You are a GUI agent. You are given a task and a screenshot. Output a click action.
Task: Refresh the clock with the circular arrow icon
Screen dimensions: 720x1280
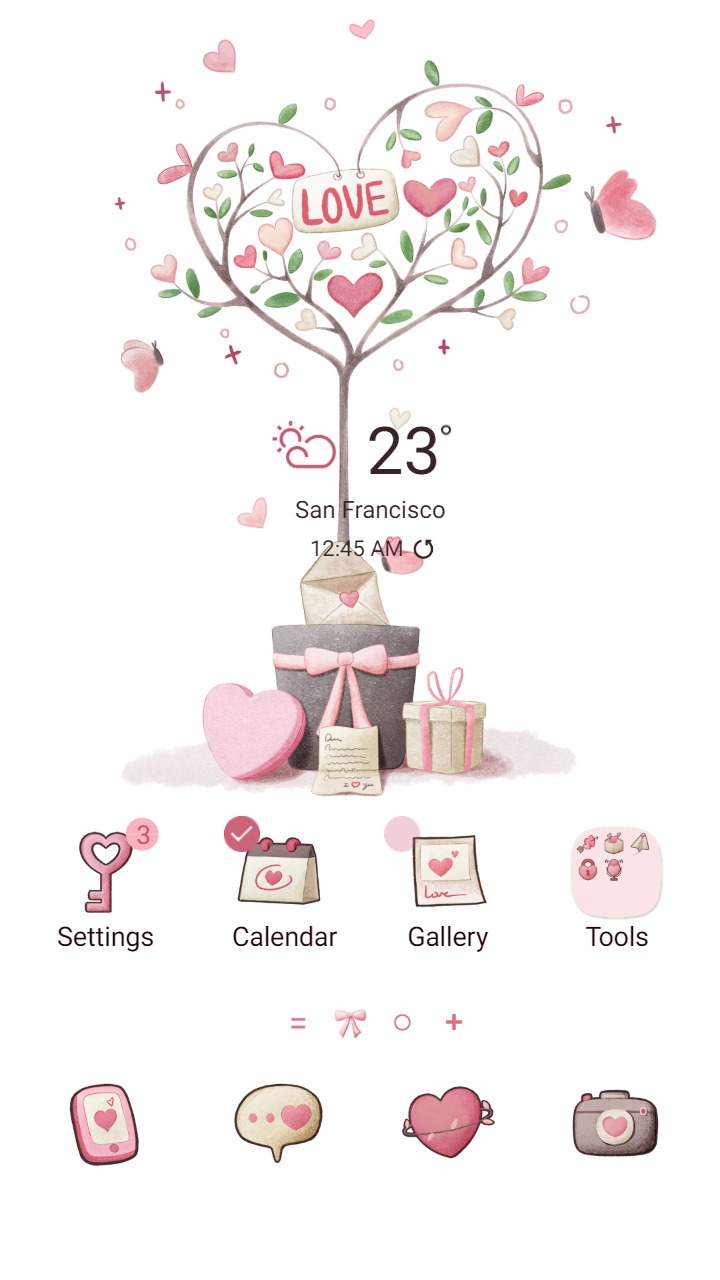tap(425, 547)
